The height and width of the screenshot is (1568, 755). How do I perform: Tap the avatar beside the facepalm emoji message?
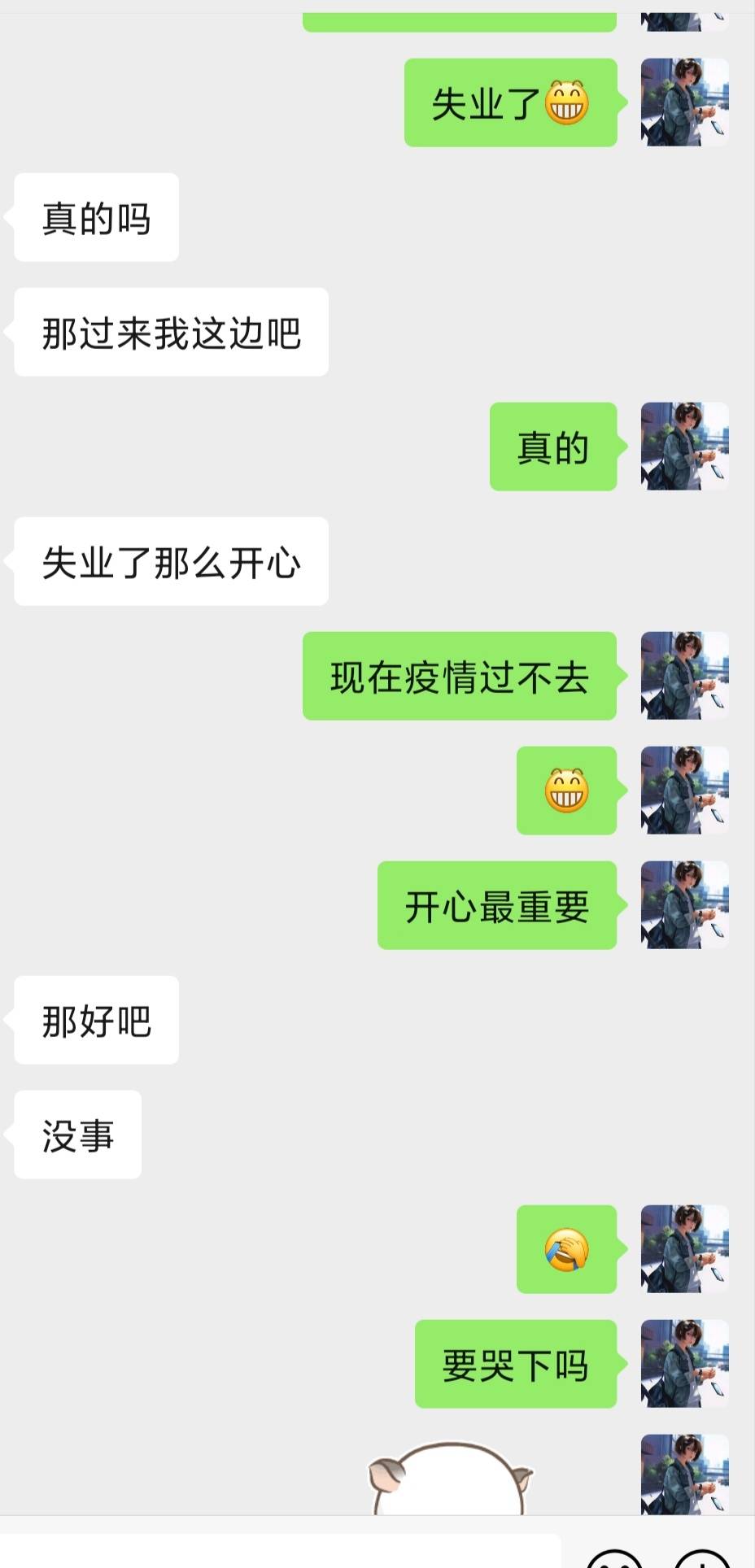pyautogui.click(x=683, y=1250)
